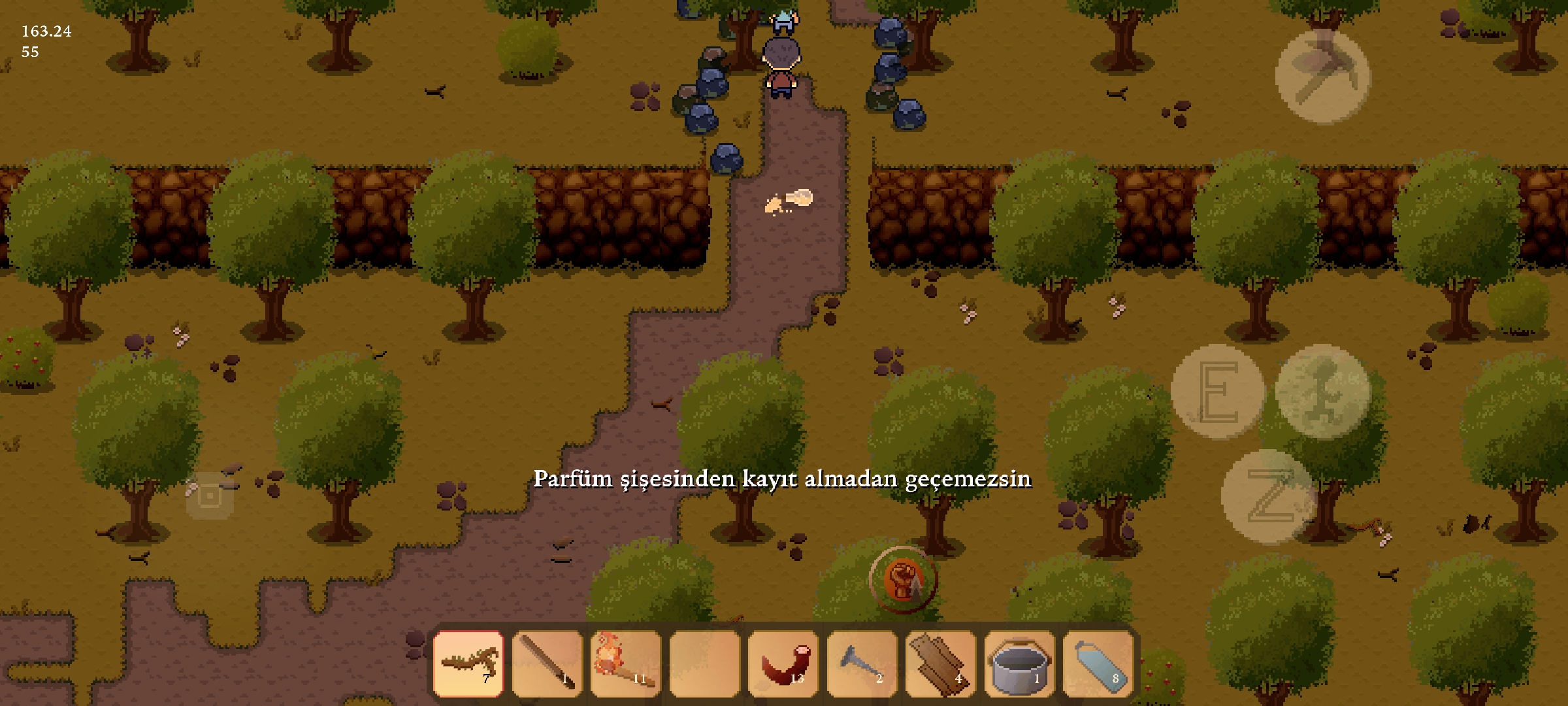The height and width of the screenshot is (706, 1568).
Task: Select the water bottle hotbar slot
Action: 1098,664
